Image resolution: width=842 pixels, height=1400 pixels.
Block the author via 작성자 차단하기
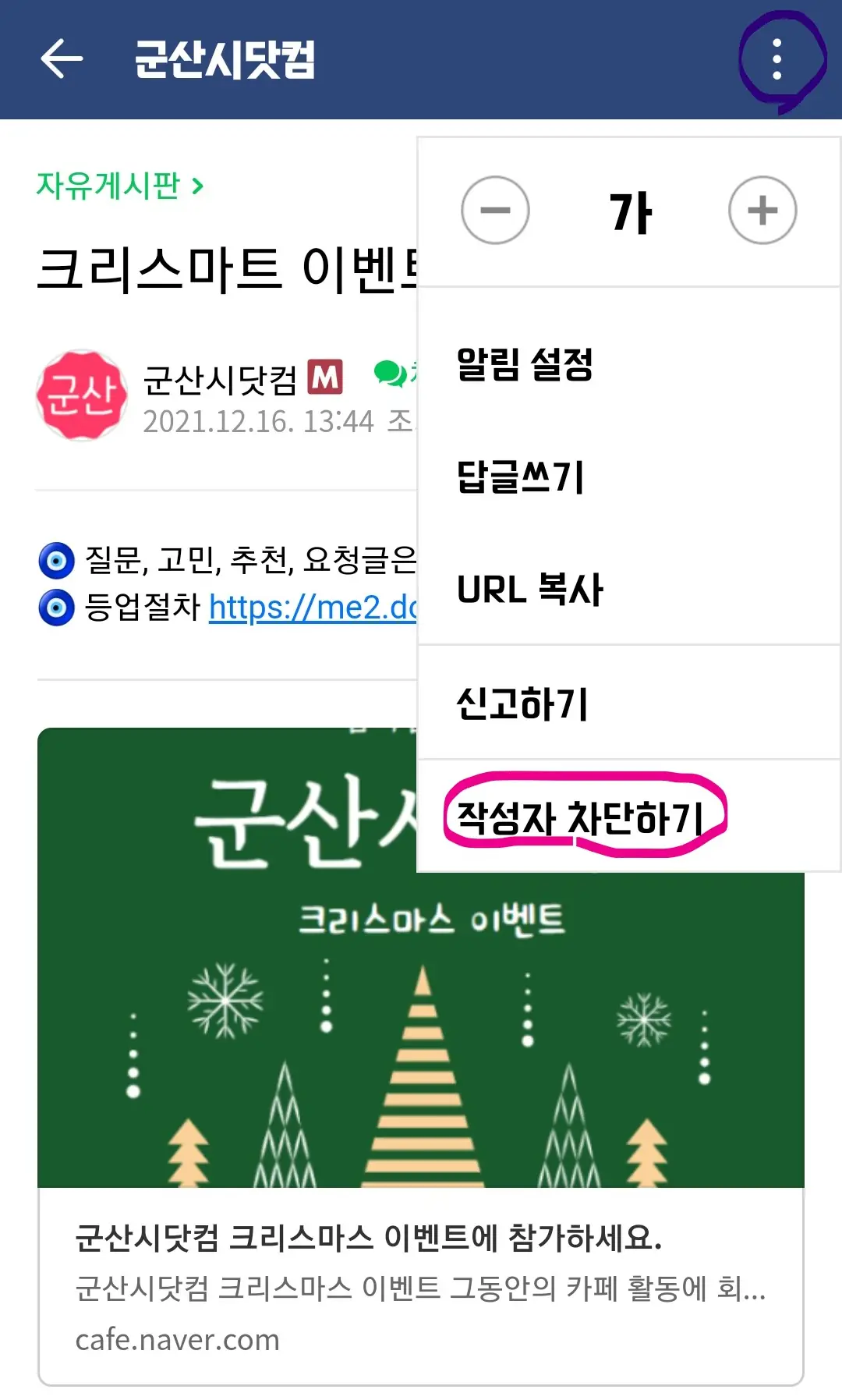click(x=580, y=817)
